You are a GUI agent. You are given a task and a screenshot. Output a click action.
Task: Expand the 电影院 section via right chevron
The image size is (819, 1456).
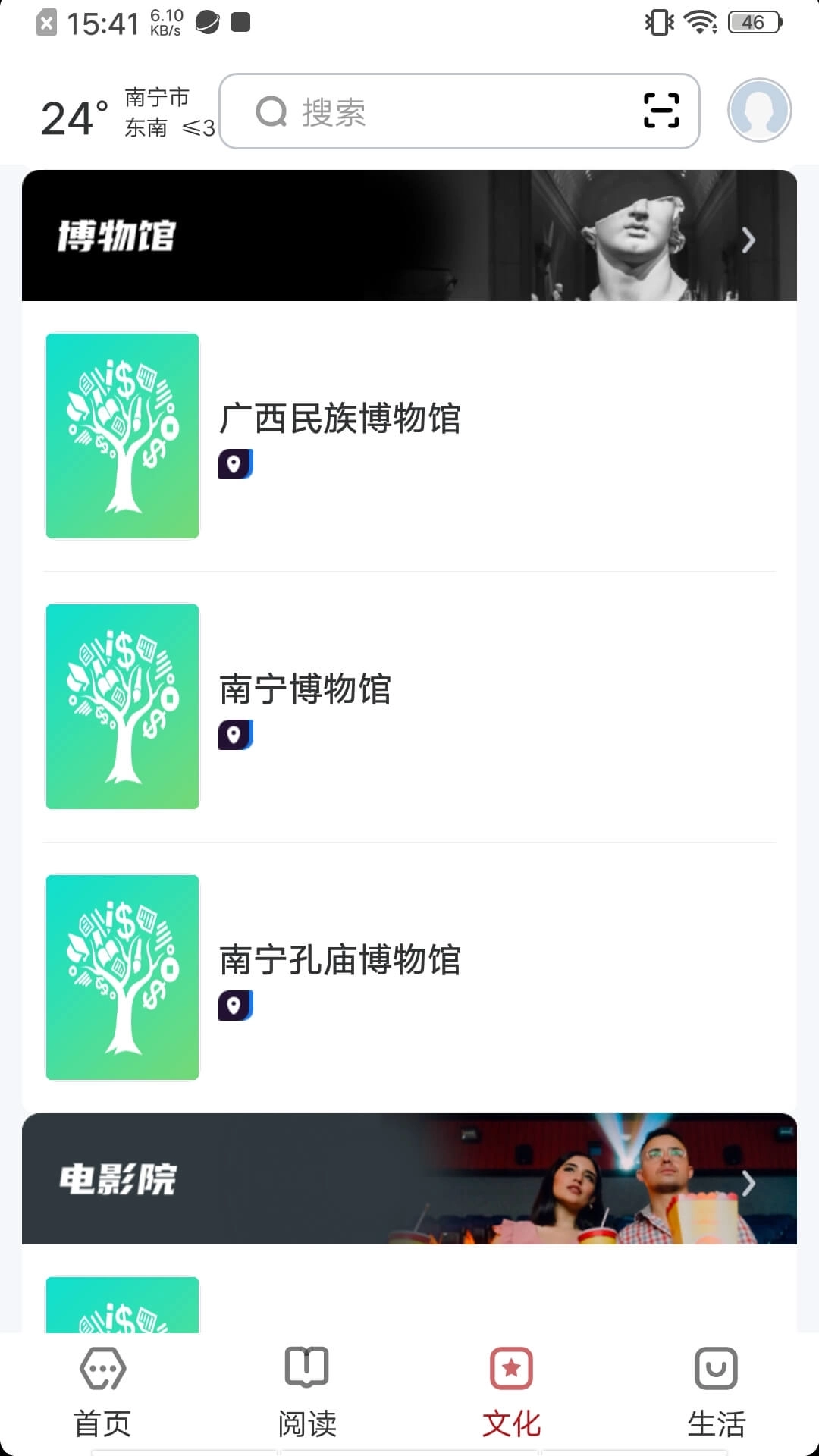749,1183
